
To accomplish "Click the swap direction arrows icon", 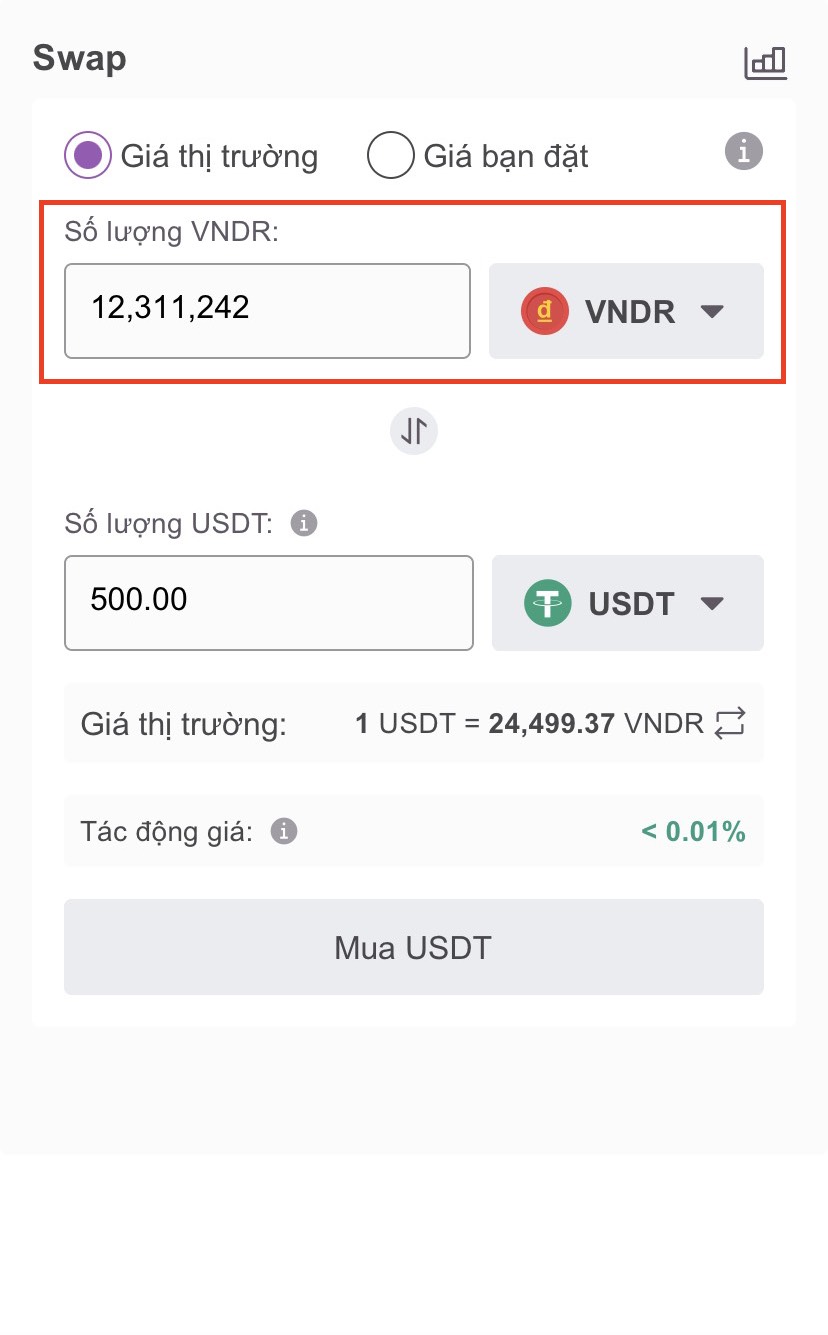I will pos(413,430).
